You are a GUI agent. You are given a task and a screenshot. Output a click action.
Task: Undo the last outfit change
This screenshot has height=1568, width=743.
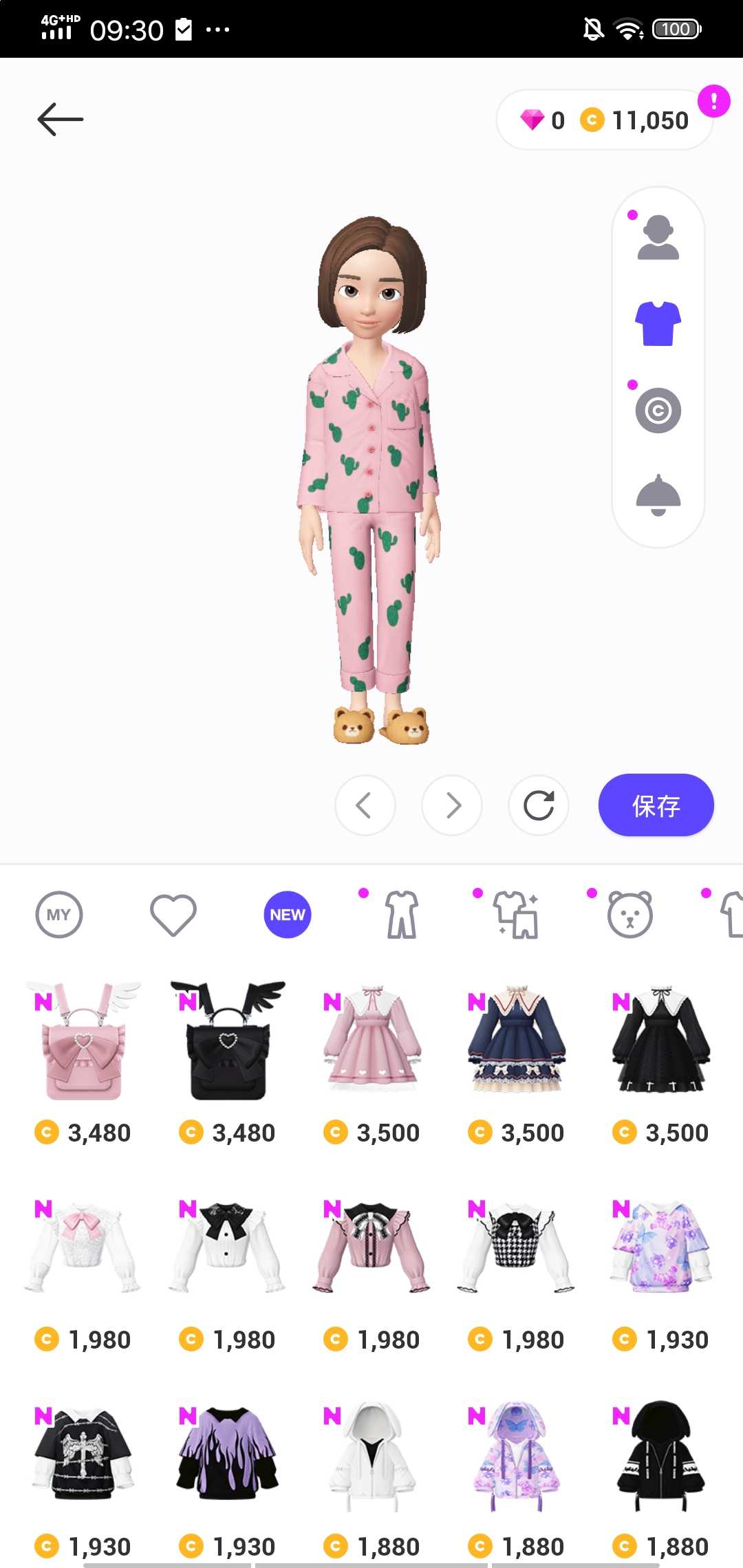(365, 805)
